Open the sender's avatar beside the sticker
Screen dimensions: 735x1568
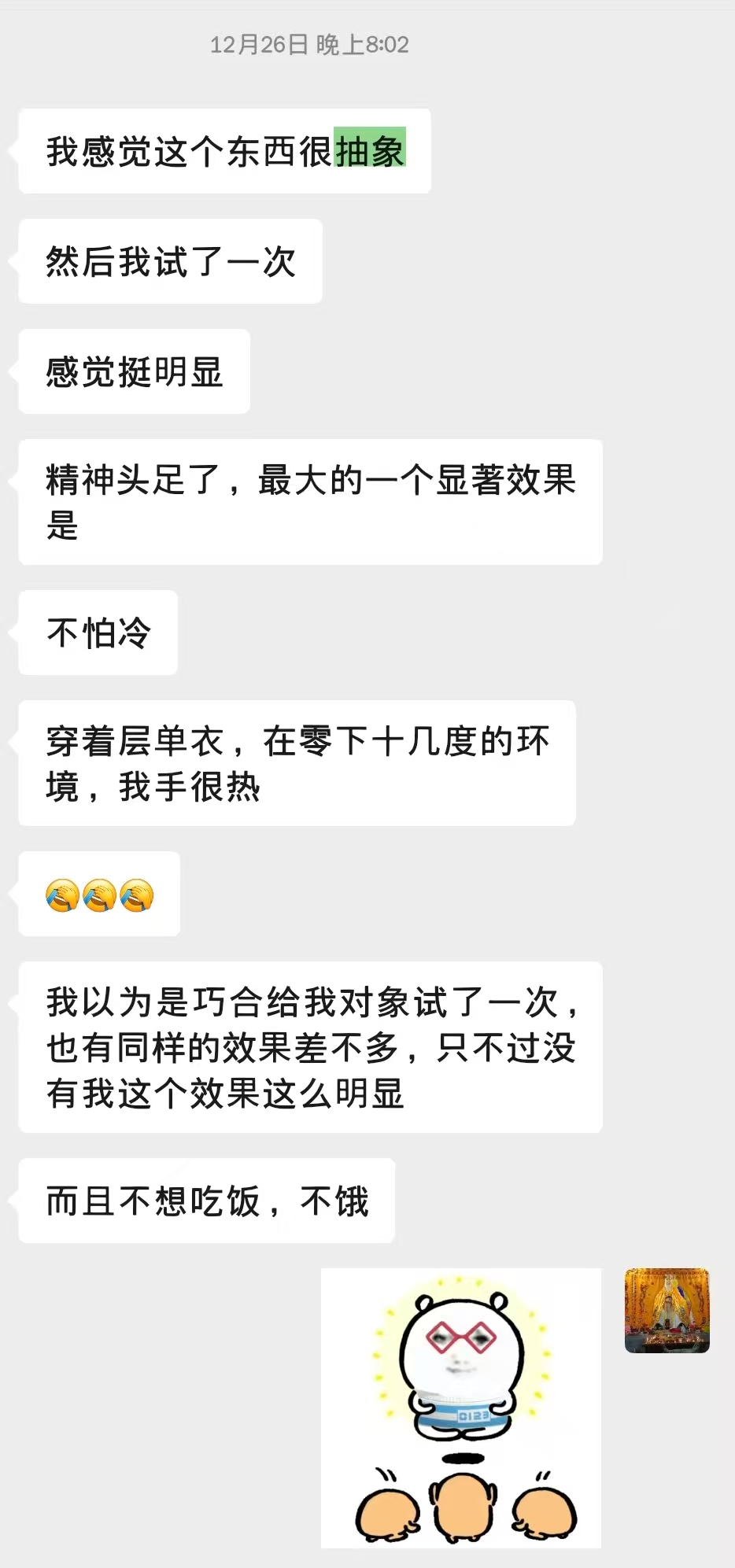(667, 1310)
